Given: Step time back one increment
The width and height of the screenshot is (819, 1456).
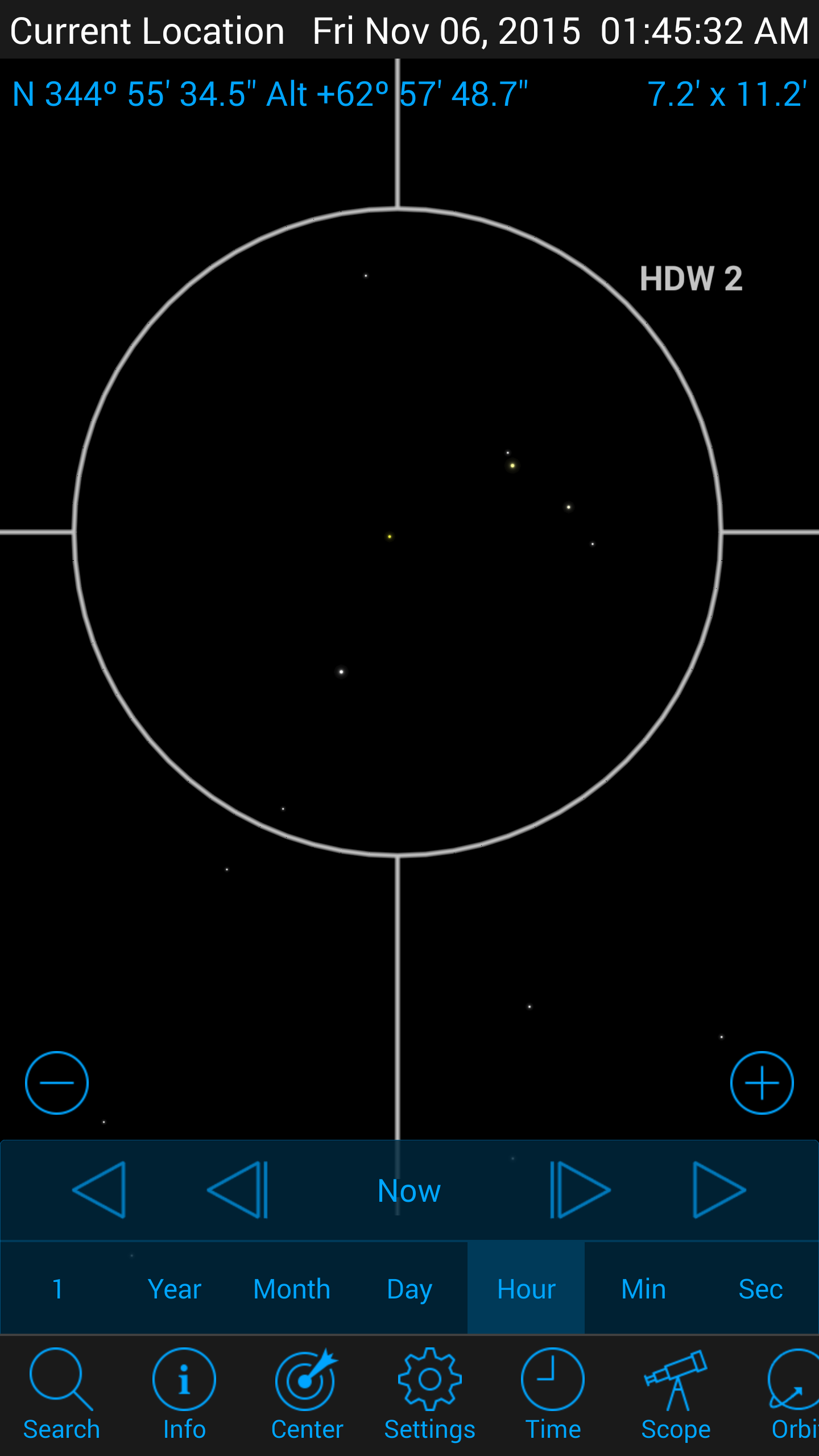Looking at the screenshot, I should pyautogui.click(x=238, y=1190).
